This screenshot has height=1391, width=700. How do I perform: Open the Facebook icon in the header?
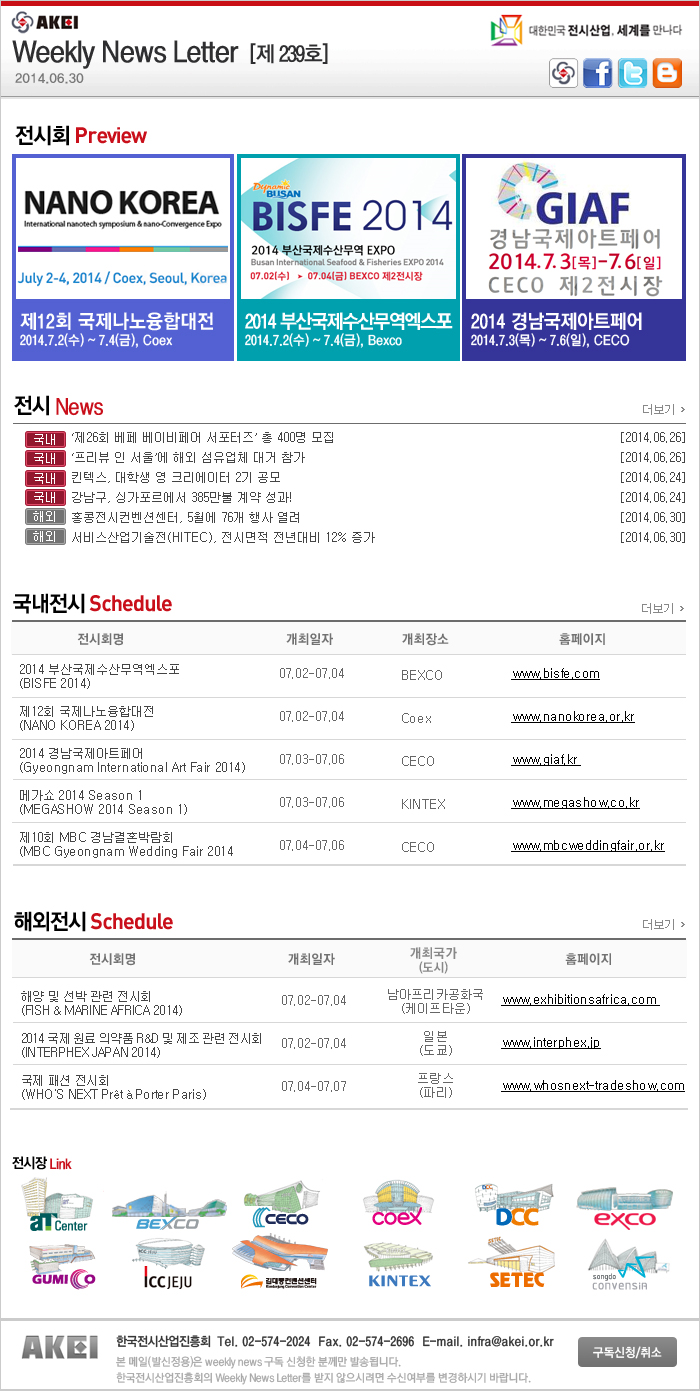pos(598,73)
